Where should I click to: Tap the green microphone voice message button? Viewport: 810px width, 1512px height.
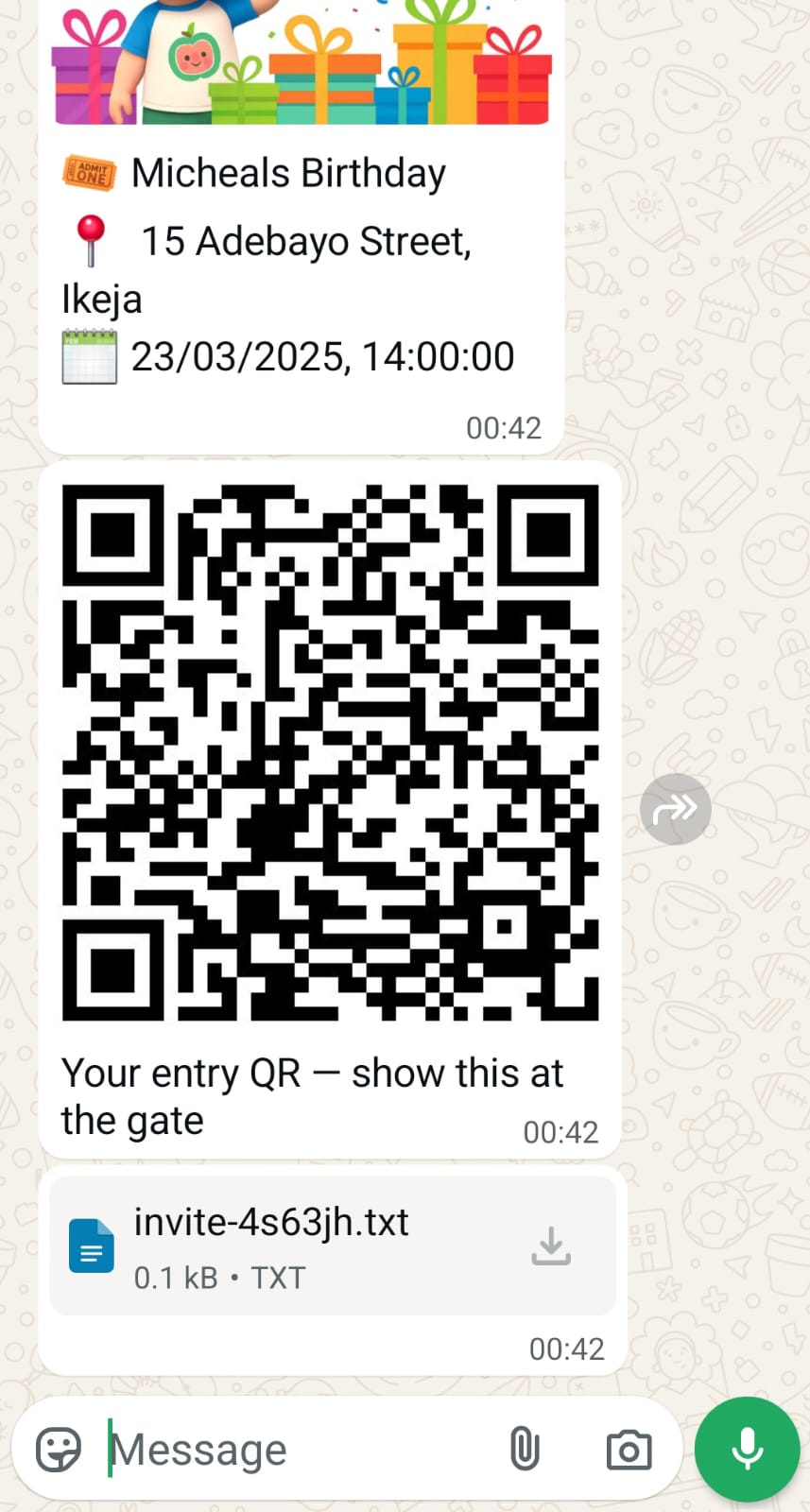coord(747,1449)
